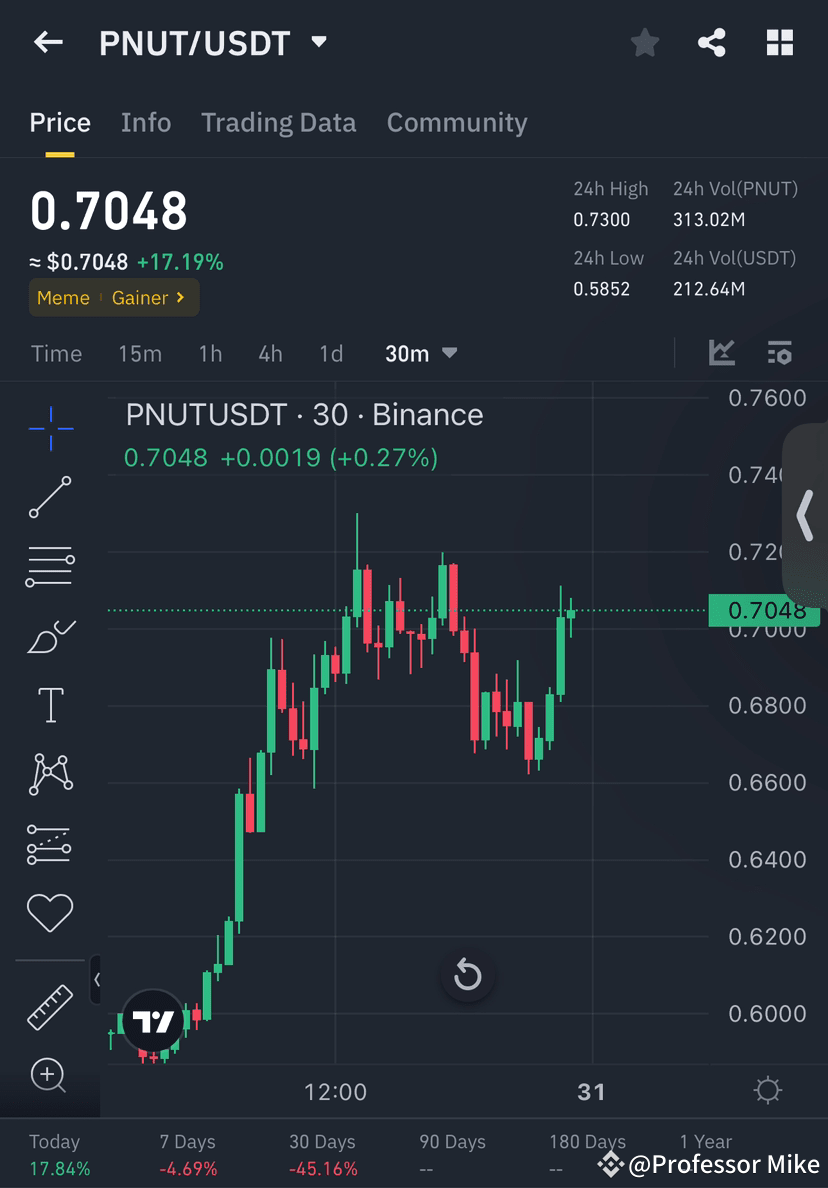Image resolution: width=828 pixels, height=1188 pixels.
Task: Select the brush/curve drawing tool
Action: [50, 635]
